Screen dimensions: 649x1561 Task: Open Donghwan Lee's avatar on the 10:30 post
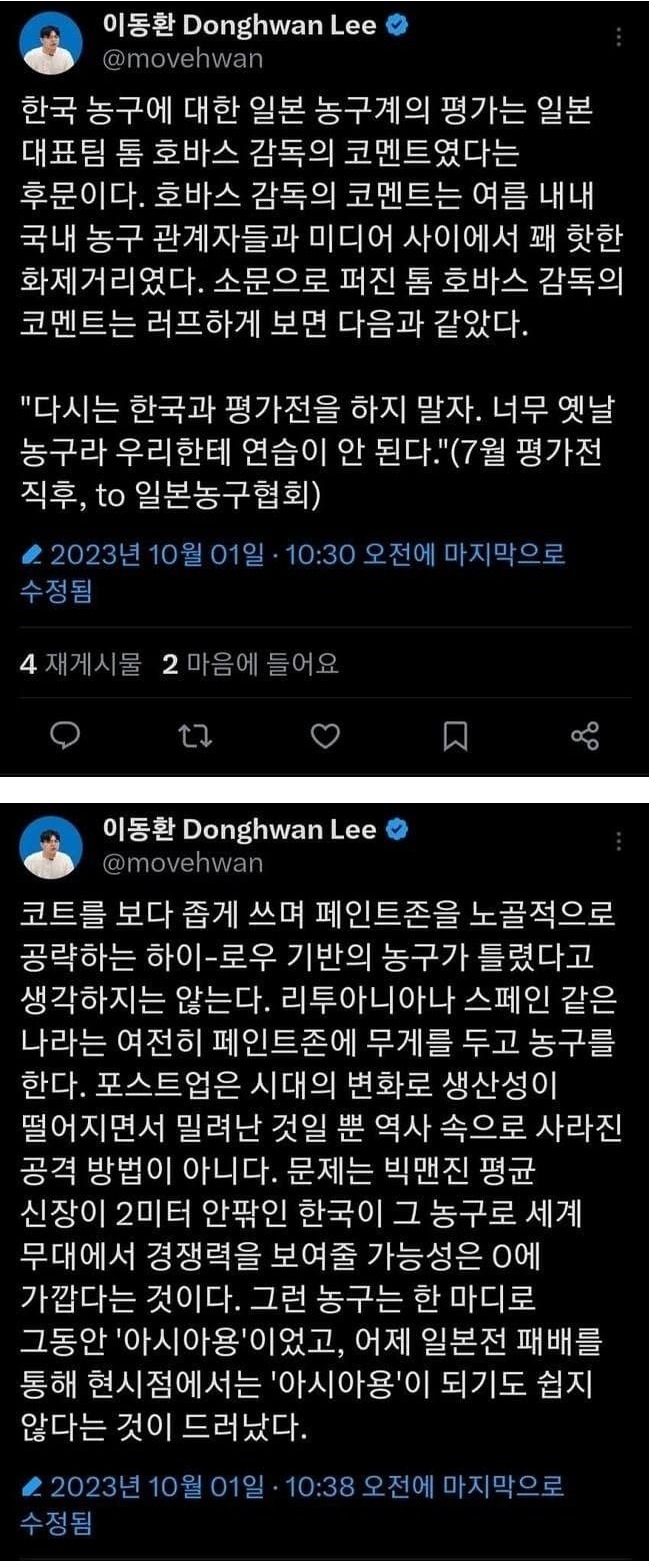[x=51, y=44]
